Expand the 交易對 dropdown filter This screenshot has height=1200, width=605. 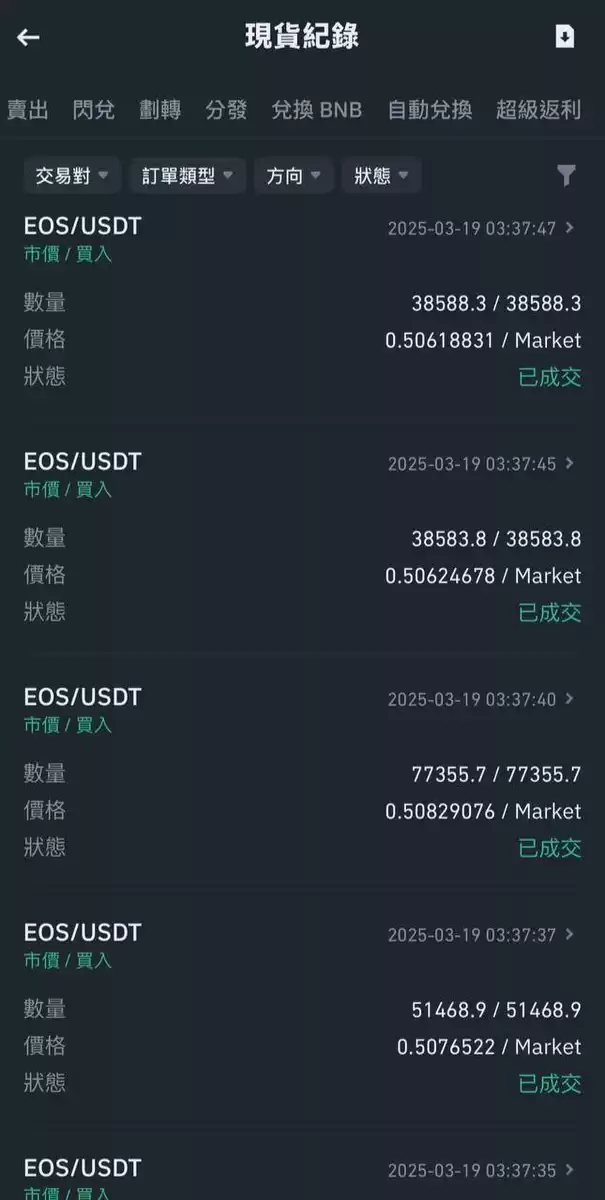[72, 176]
